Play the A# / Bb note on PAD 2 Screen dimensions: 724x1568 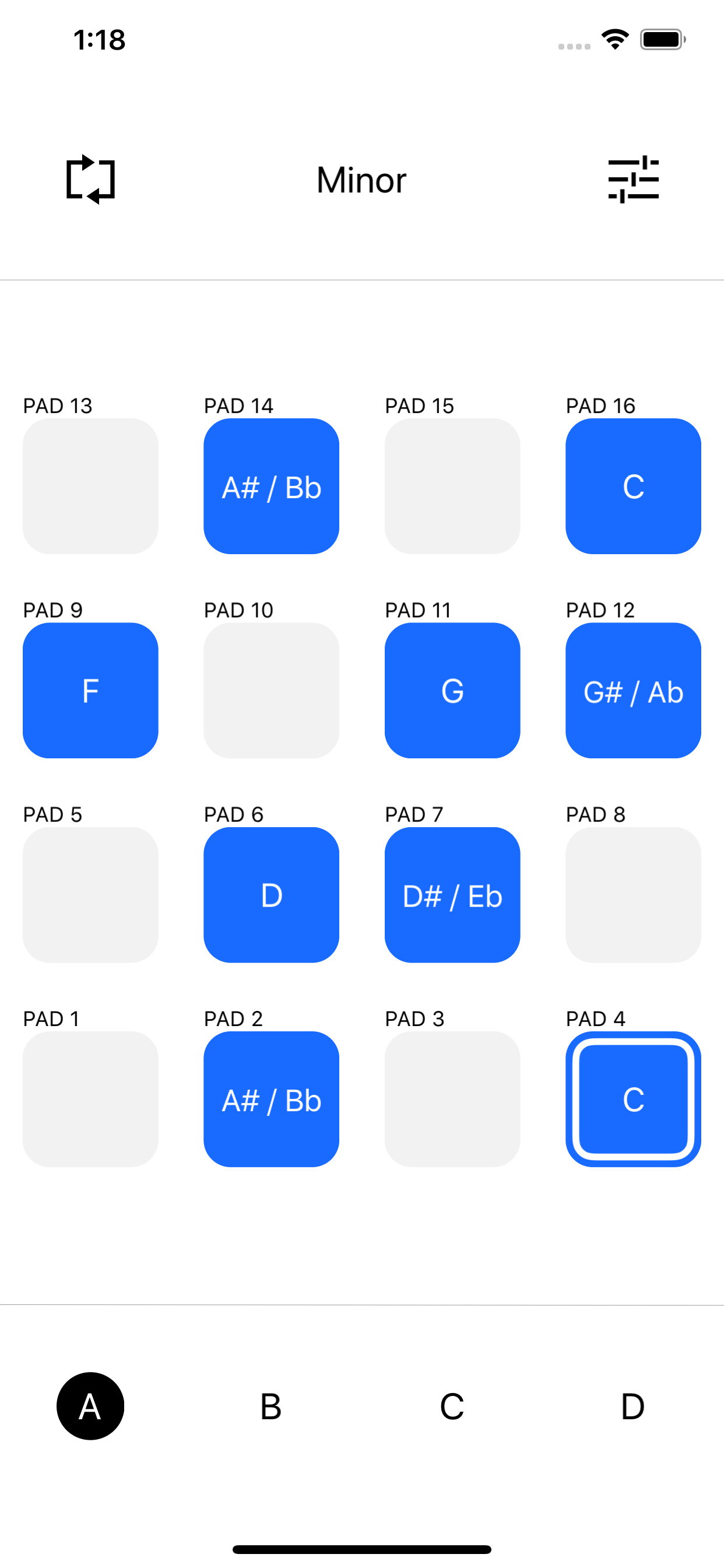tap(271, 1100)
